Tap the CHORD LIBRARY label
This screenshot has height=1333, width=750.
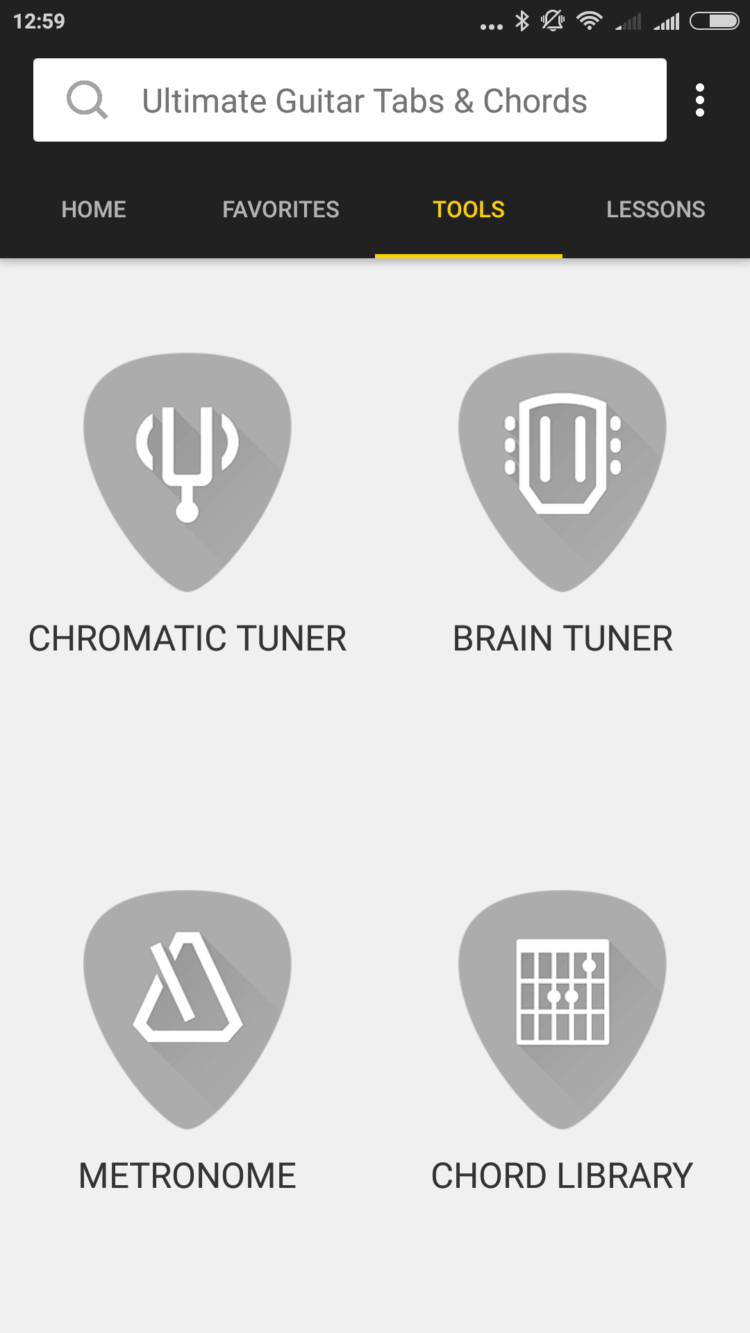click(562, 1175)
